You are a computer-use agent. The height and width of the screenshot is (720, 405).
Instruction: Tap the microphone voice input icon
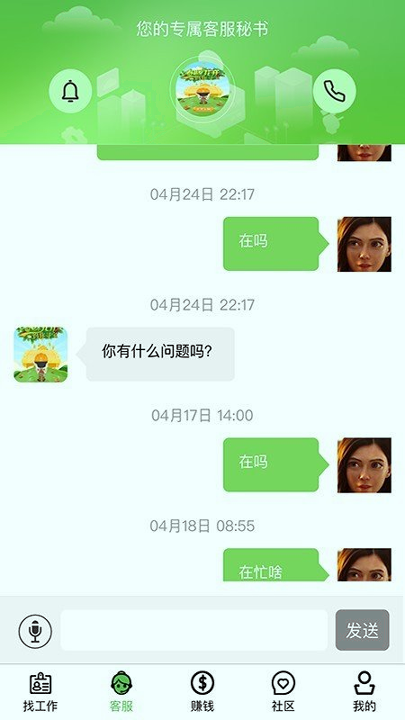click(35, 631)
